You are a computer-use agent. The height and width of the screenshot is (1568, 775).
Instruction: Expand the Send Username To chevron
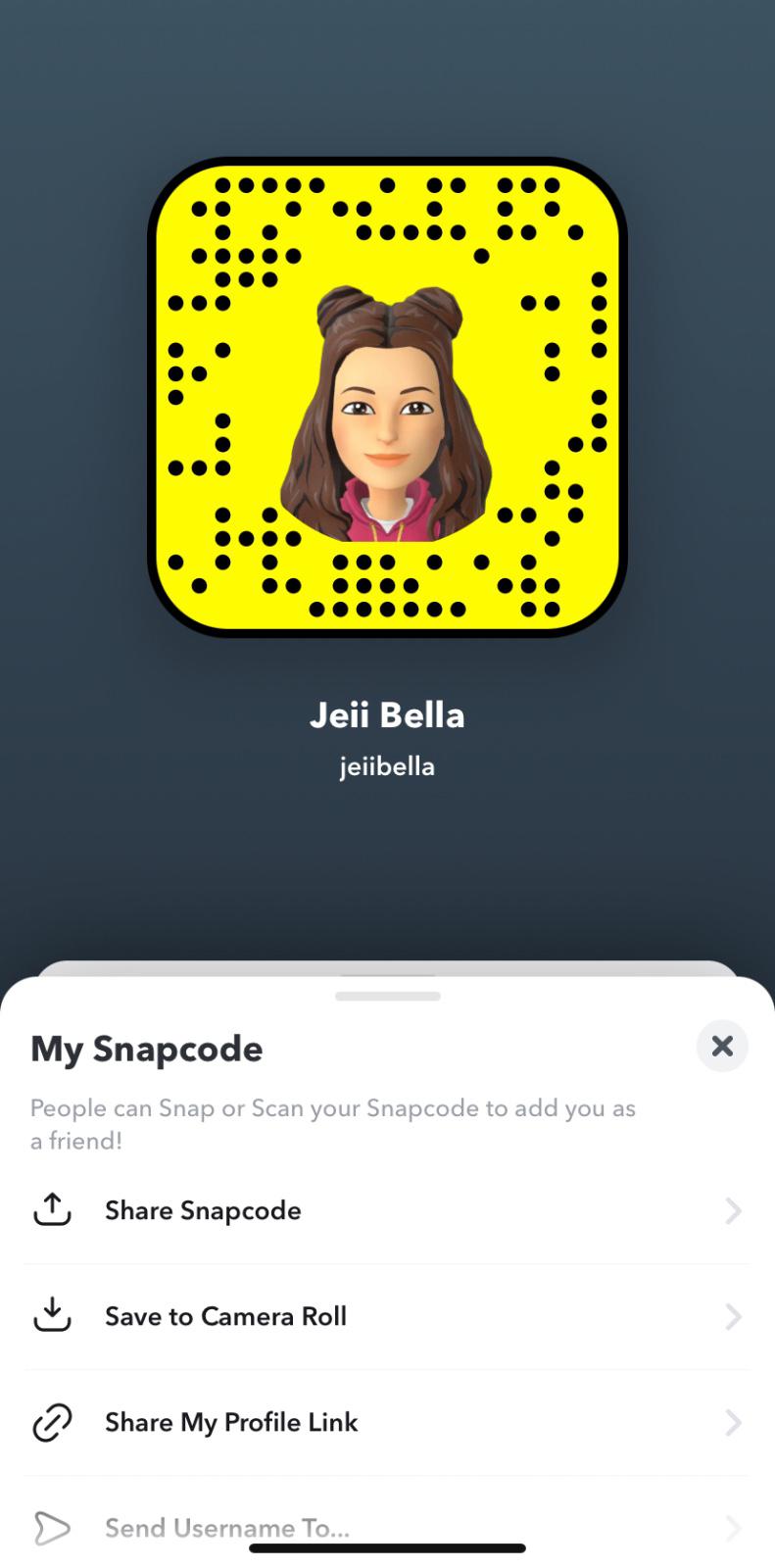pos(736,1528)
